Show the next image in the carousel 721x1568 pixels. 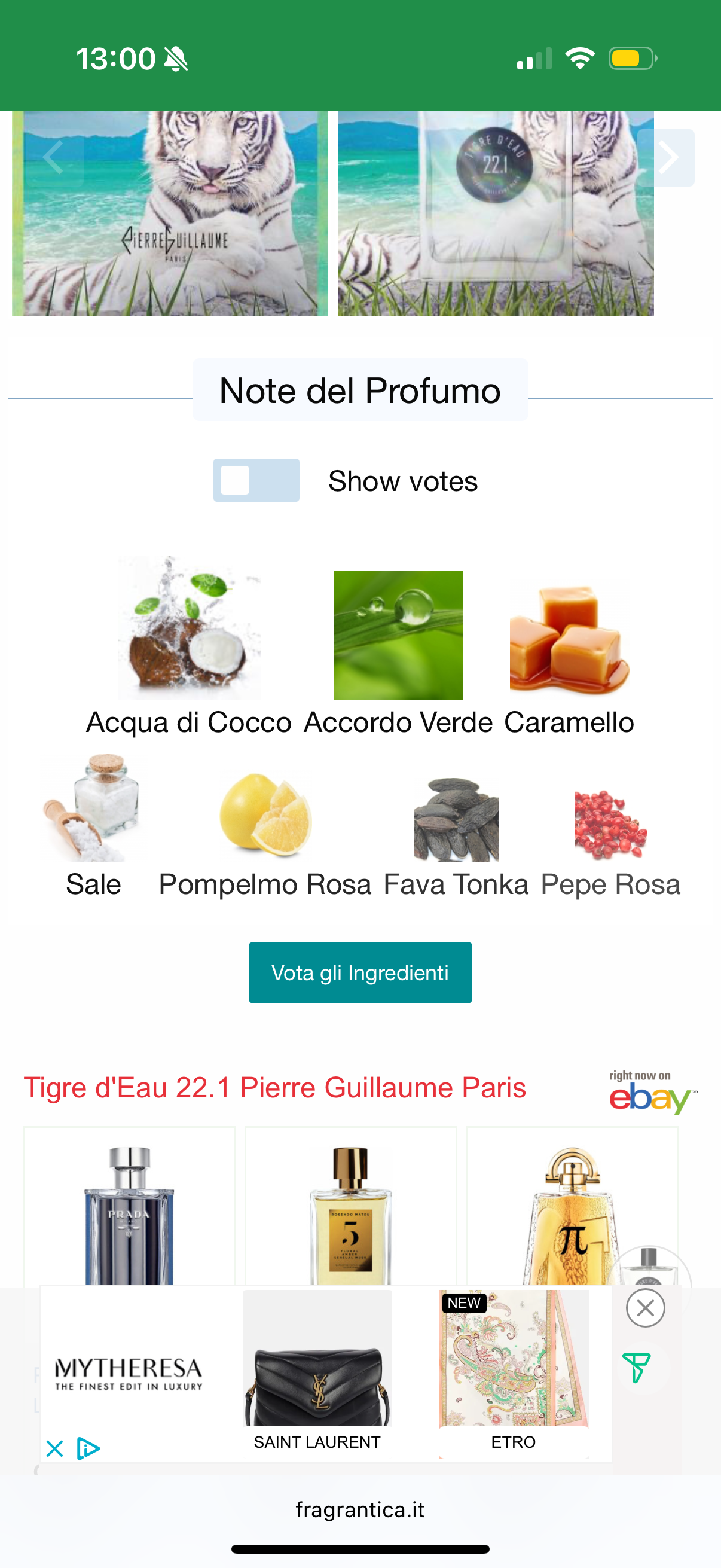(667, 158)
